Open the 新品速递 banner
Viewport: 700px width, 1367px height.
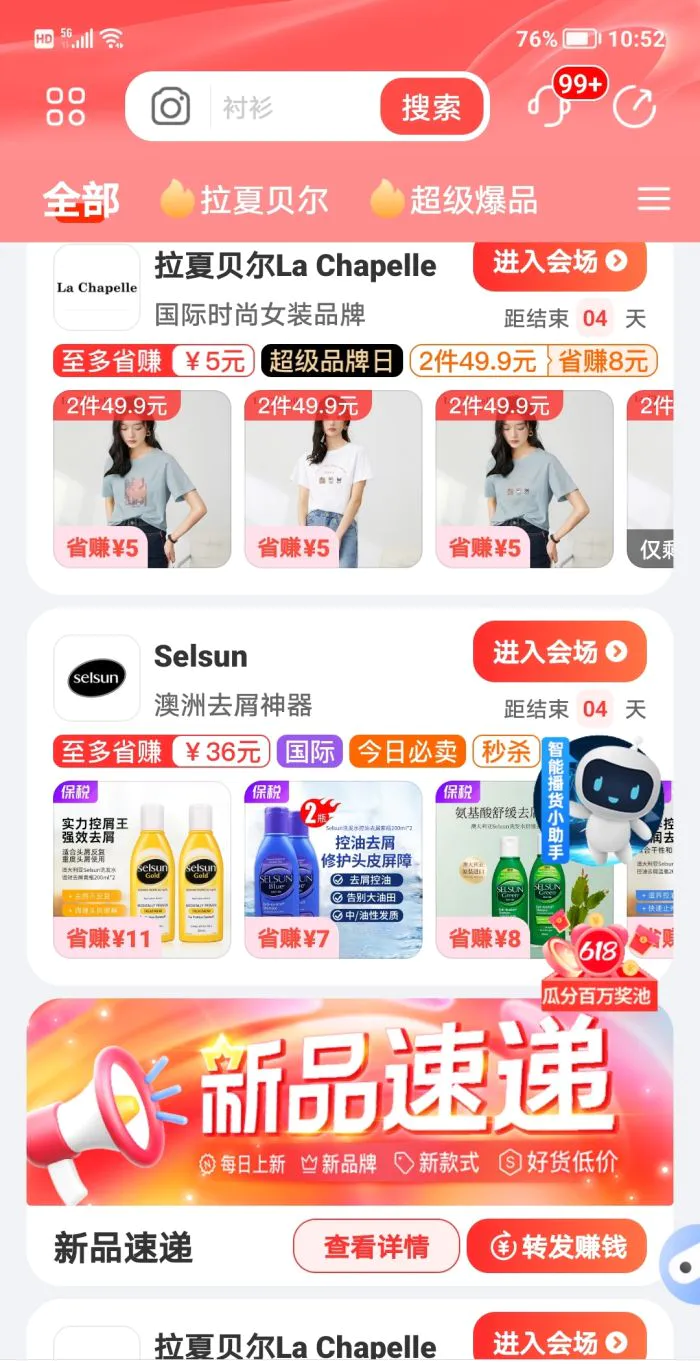[x=349, y=1102]
